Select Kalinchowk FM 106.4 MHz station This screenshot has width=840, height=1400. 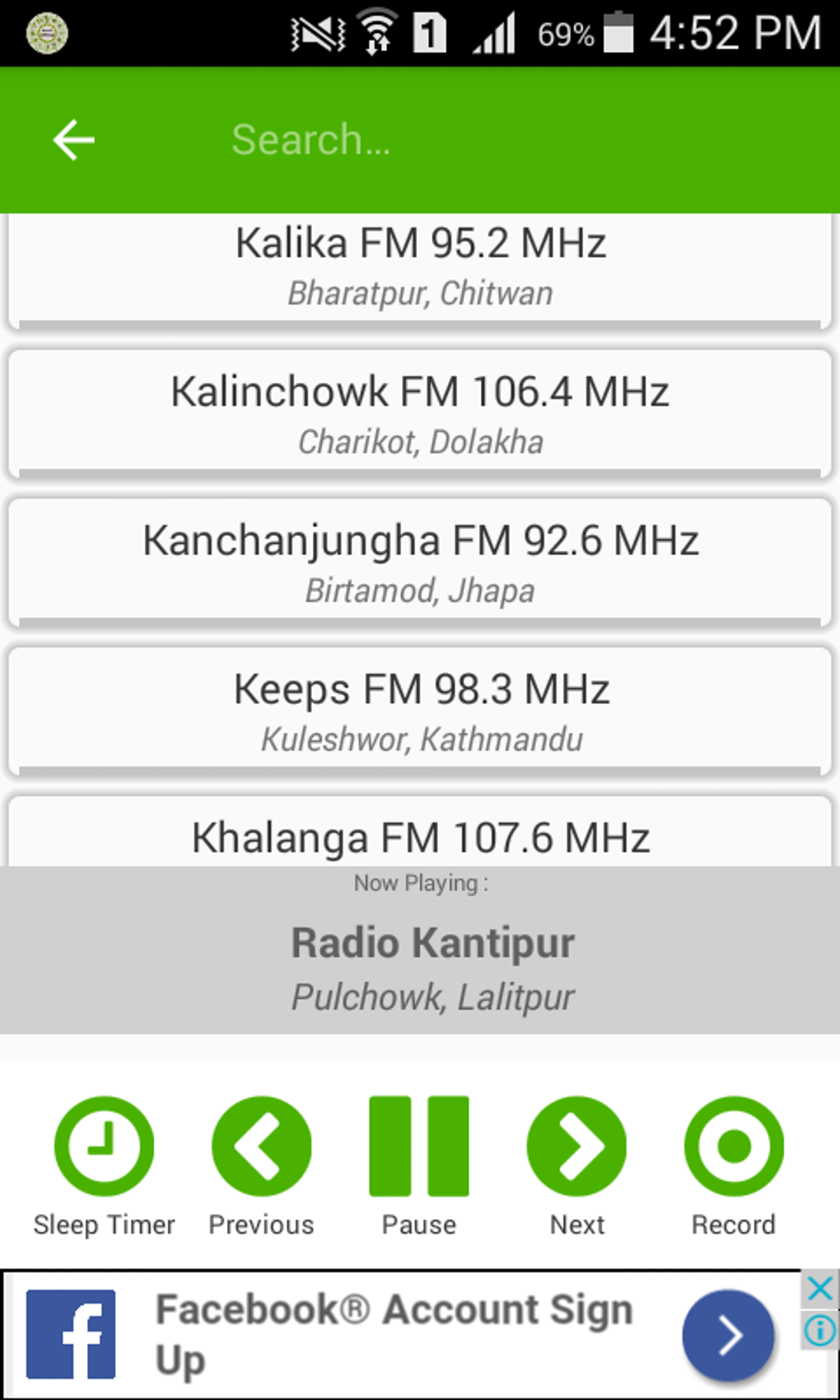420,413
